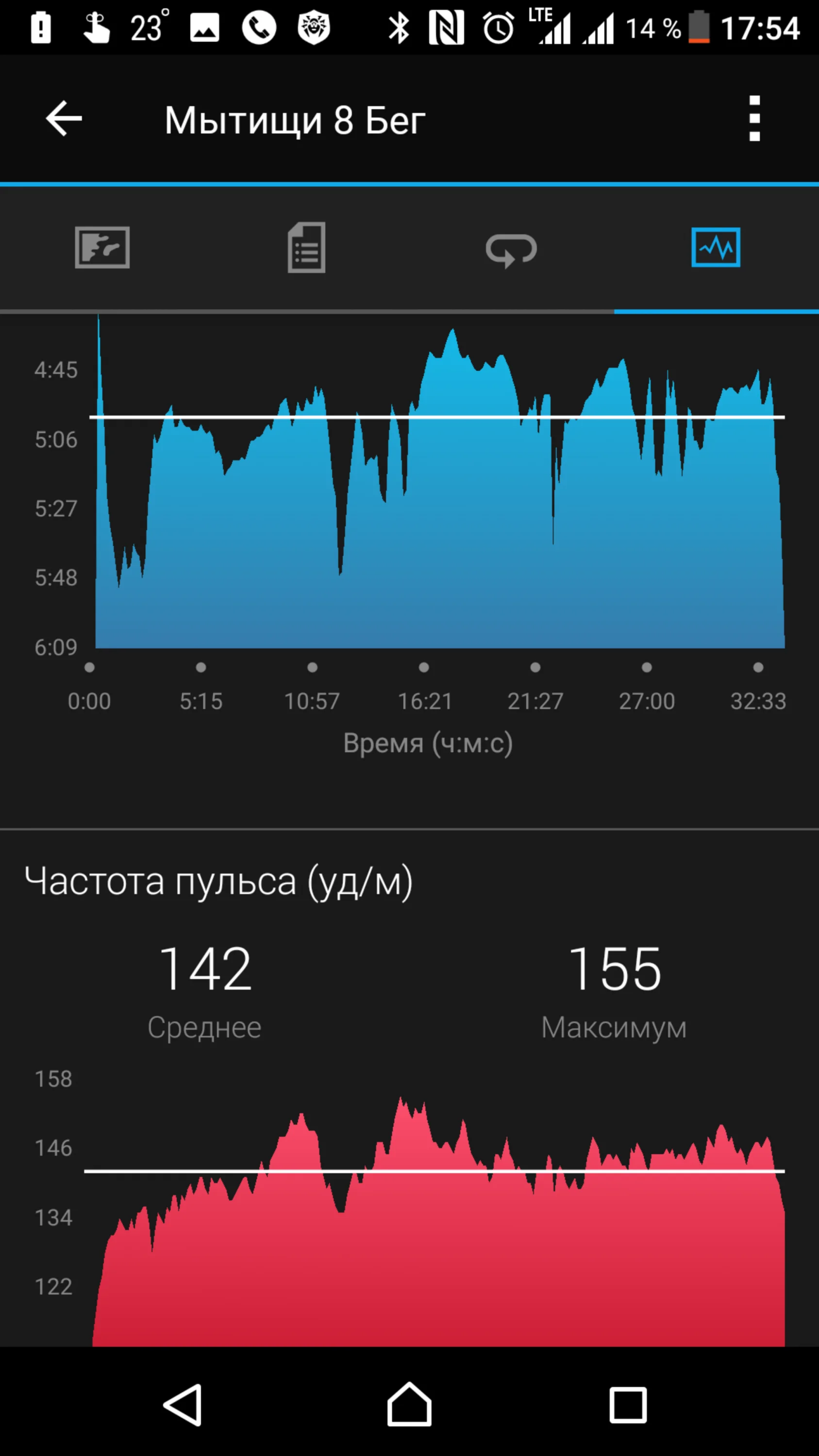The image size is (819, 1456).
Task: Switch to the laps tab
Action: point(511,248)
